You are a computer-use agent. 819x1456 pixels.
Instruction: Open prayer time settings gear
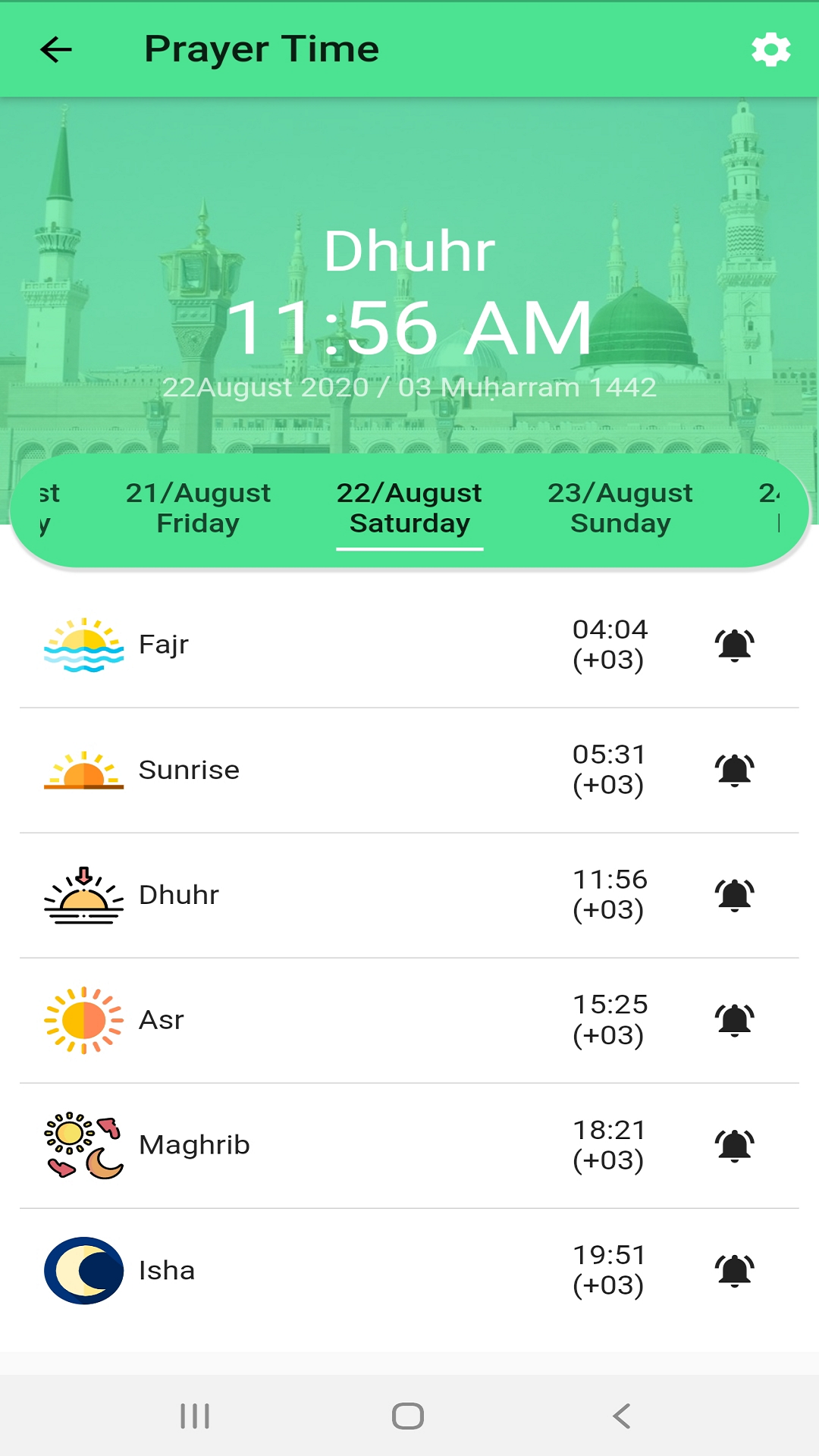click(x=770, y=50)
